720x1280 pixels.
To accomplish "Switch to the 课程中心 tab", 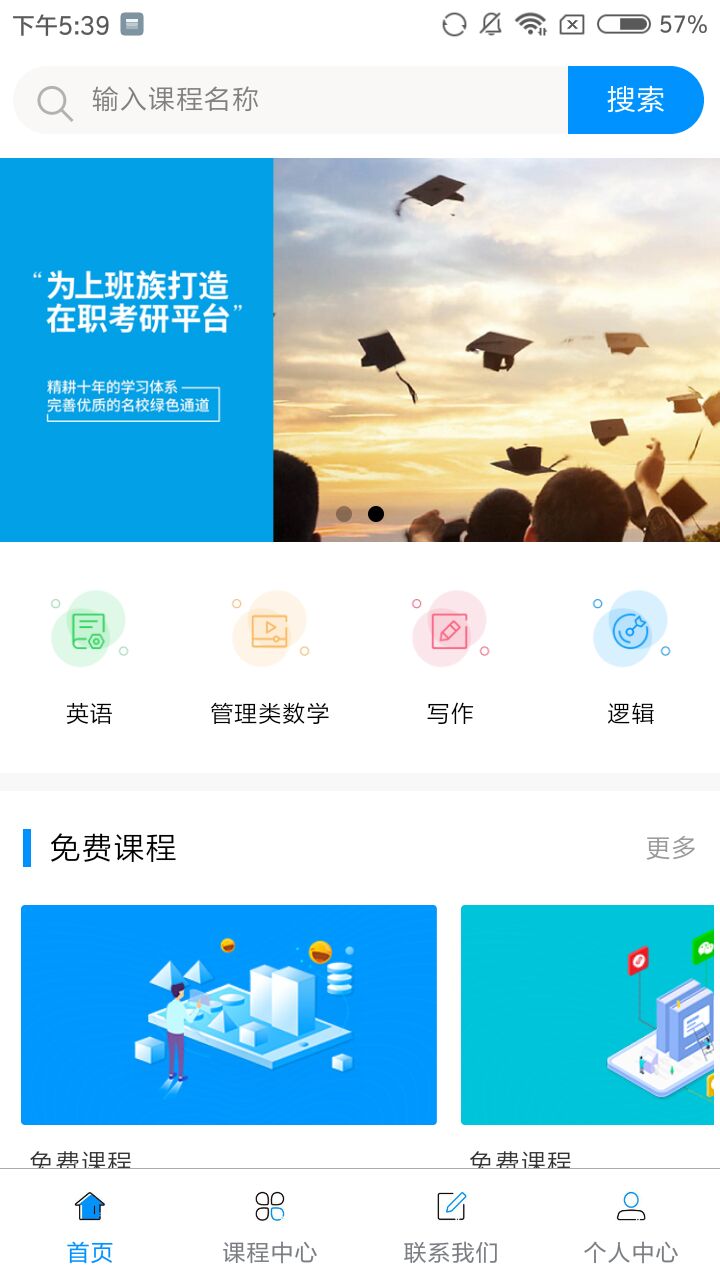I will pos(268,1225).
